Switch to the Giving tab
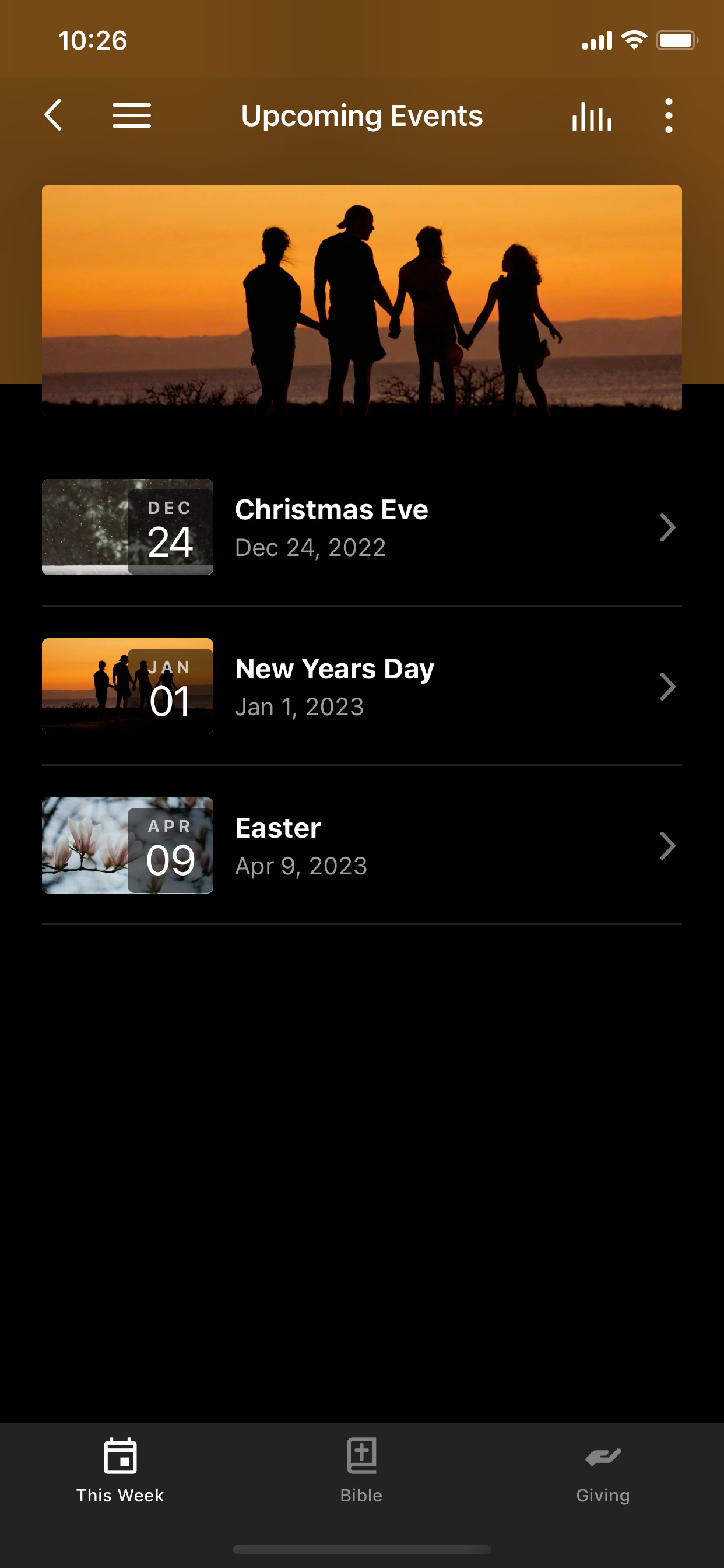 (603, 1471)
